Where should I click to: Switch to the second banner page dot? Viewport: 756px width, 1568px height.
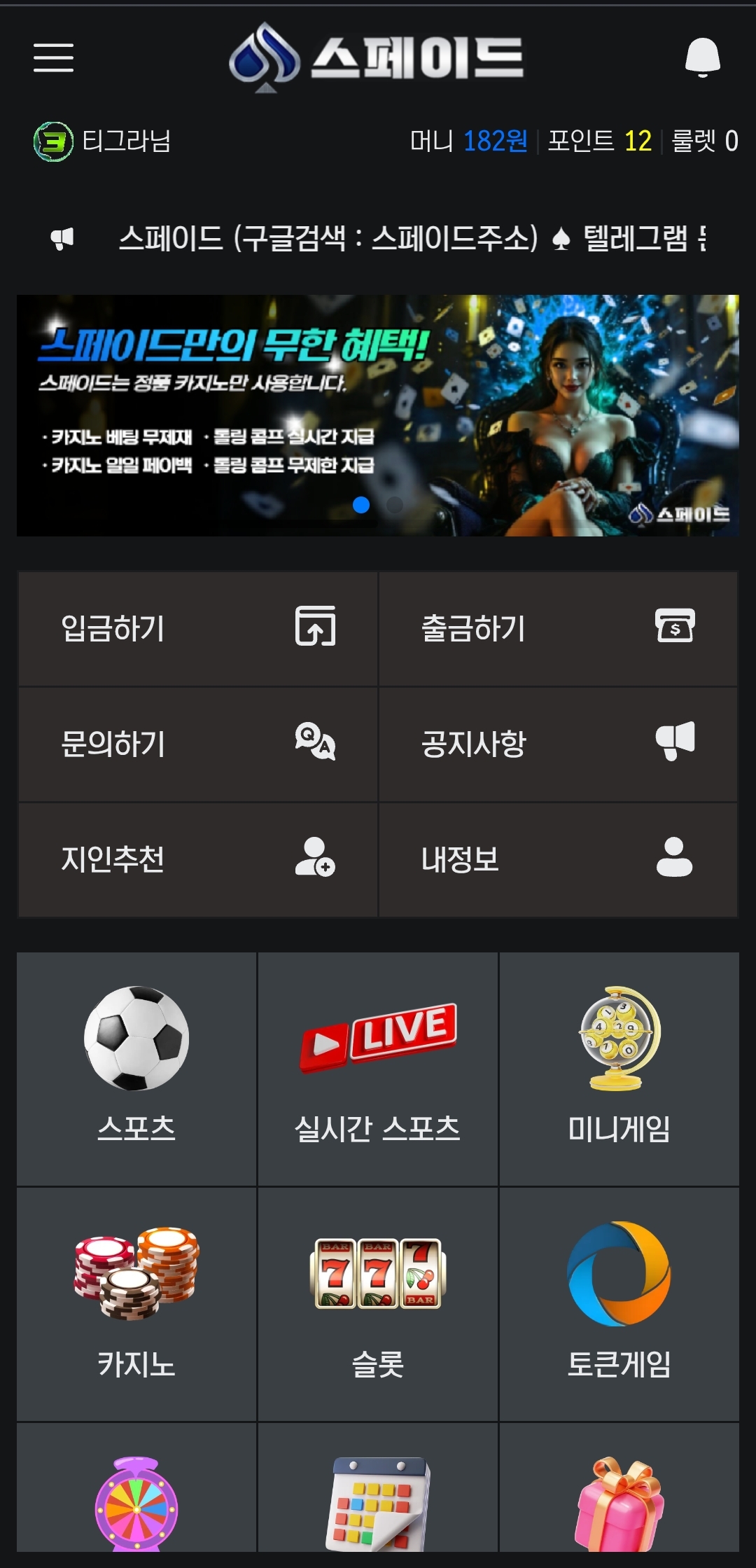tap(395, 505)
